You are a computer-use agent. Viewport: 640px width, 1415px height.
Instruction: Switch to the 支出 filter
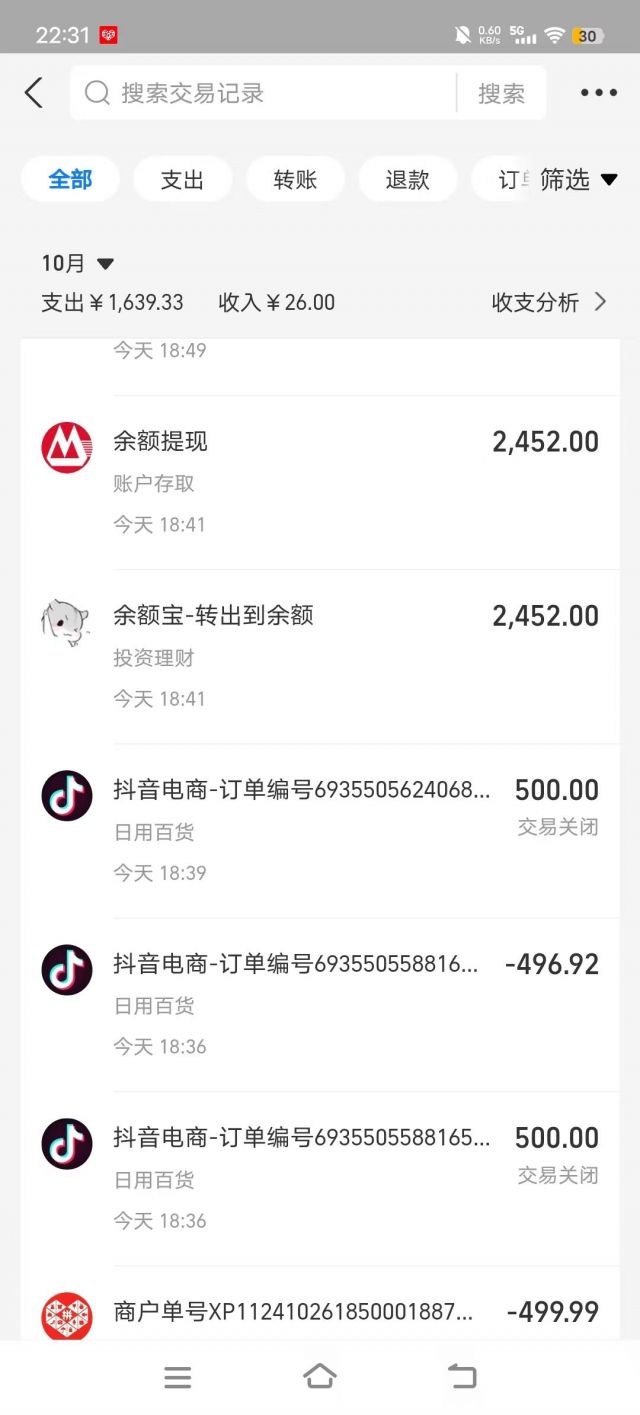tap(182, 180)
